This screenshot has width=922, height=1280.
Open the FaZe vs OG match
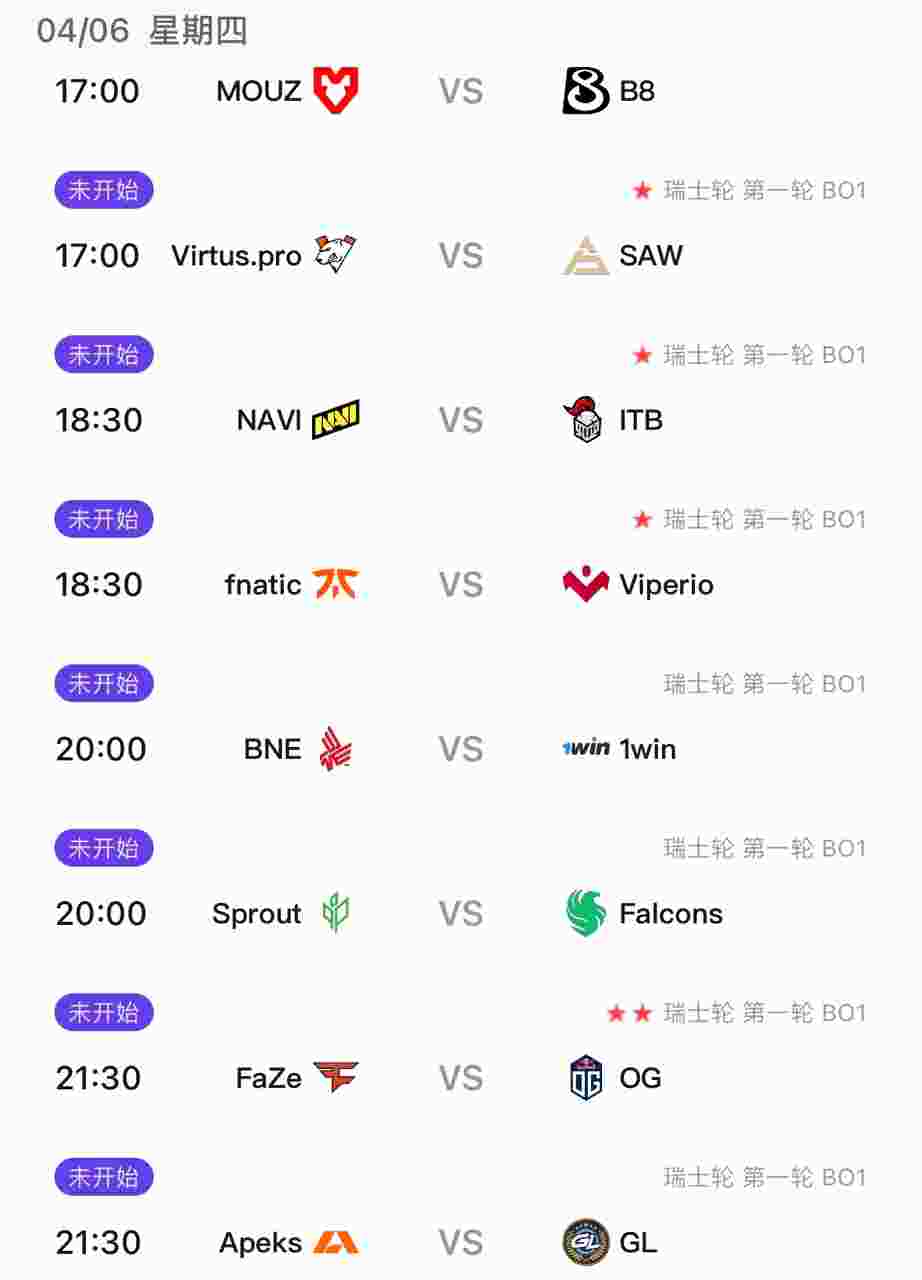coord(460,1078)
